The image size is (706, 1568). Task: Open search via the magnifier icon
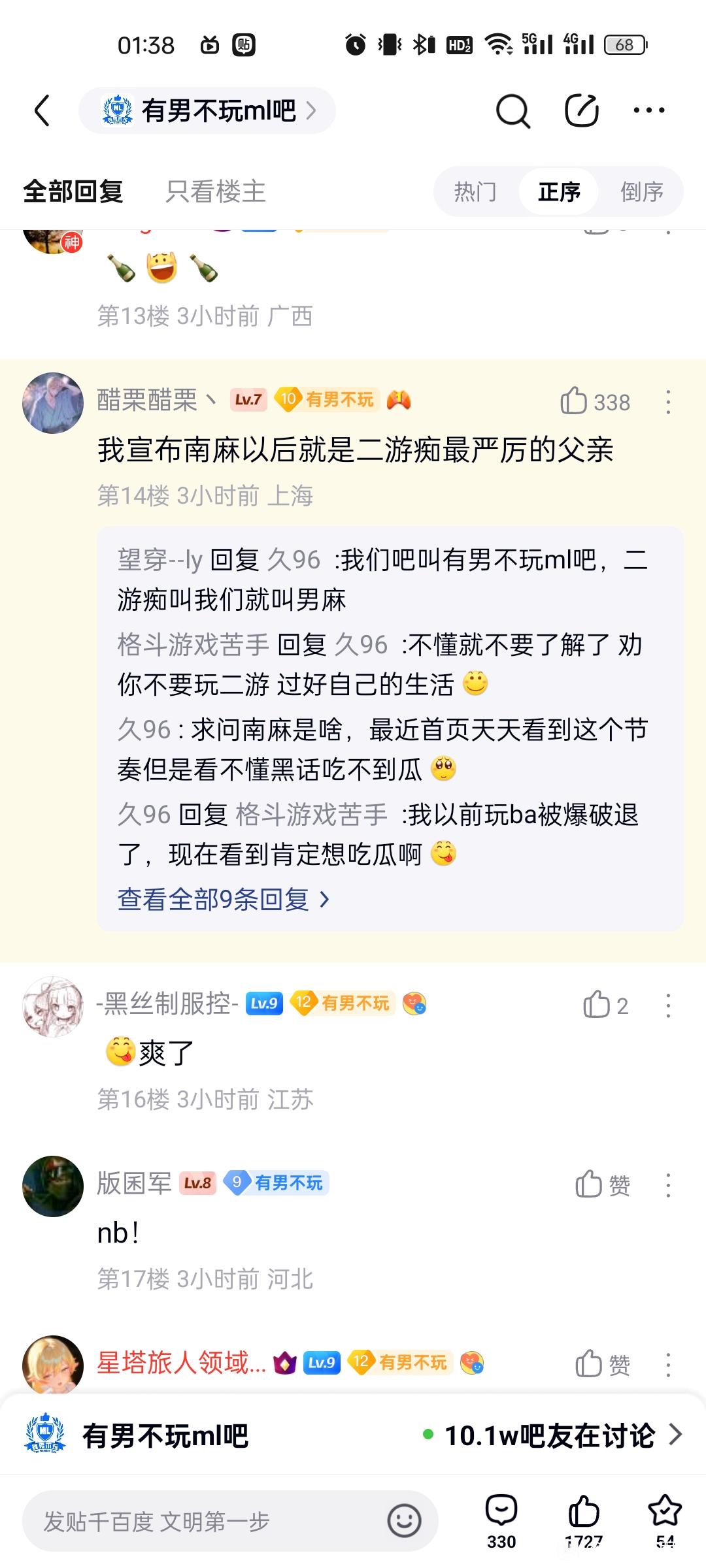click(513, 110)
